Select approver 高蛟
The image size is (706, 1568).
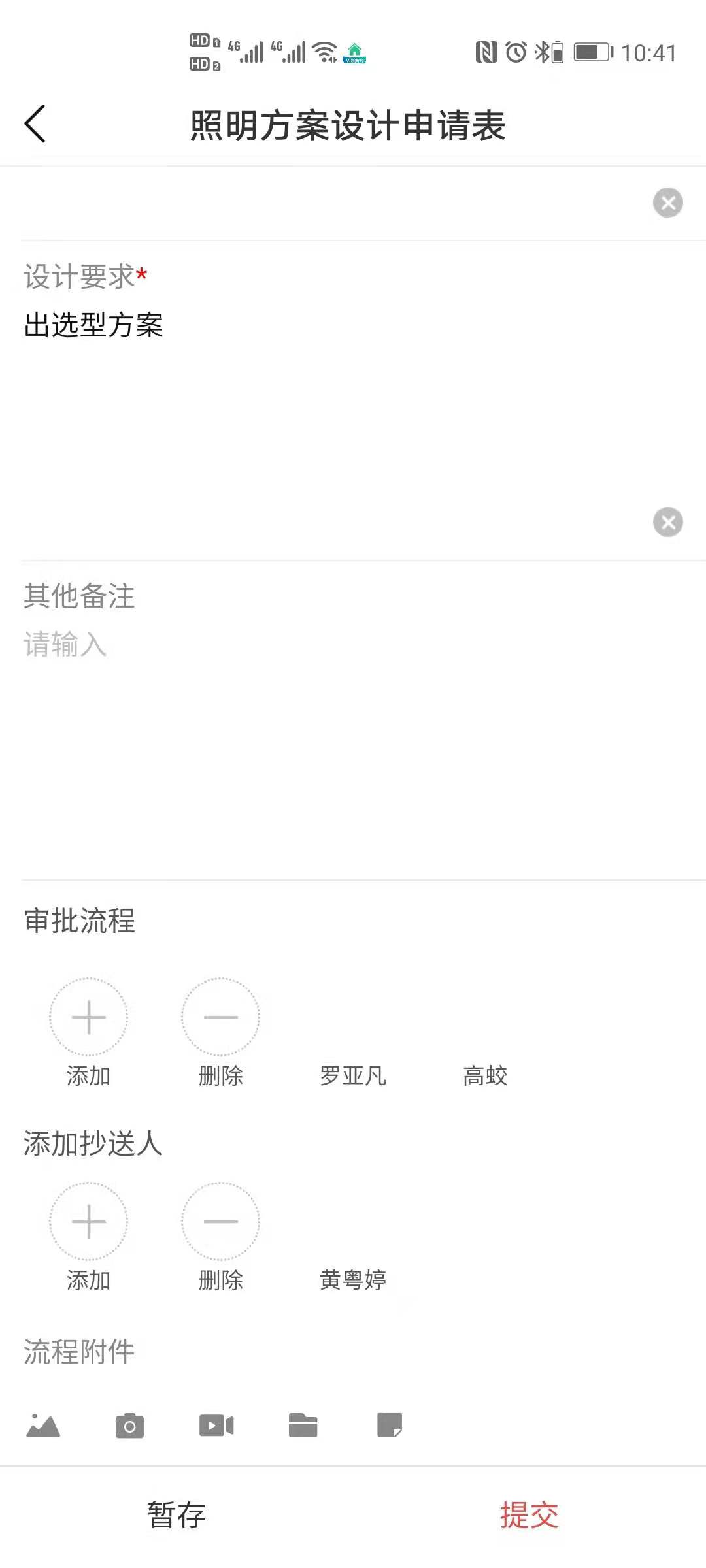tap(485, 1075)
